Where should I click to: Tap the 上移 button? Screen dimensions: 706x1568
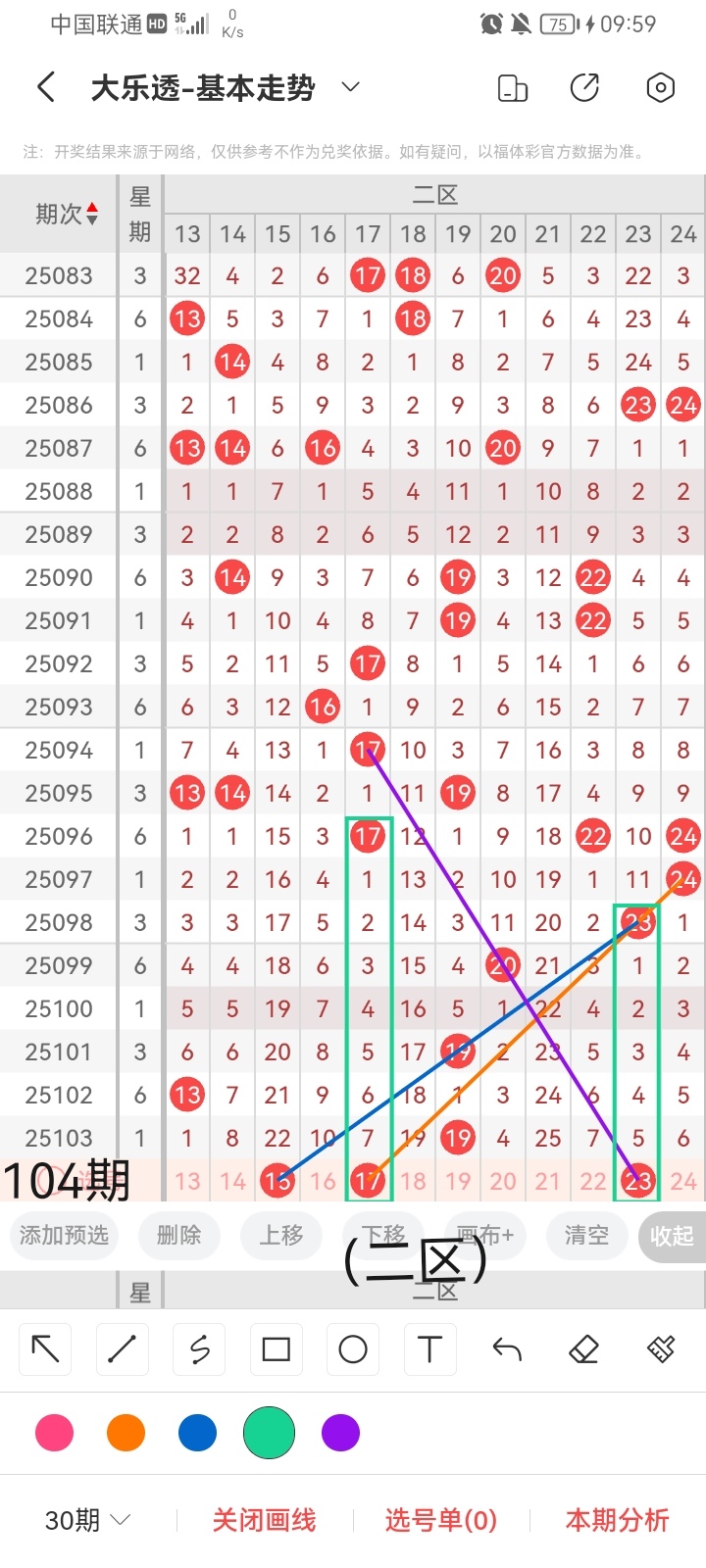[x=281, y=1235]
